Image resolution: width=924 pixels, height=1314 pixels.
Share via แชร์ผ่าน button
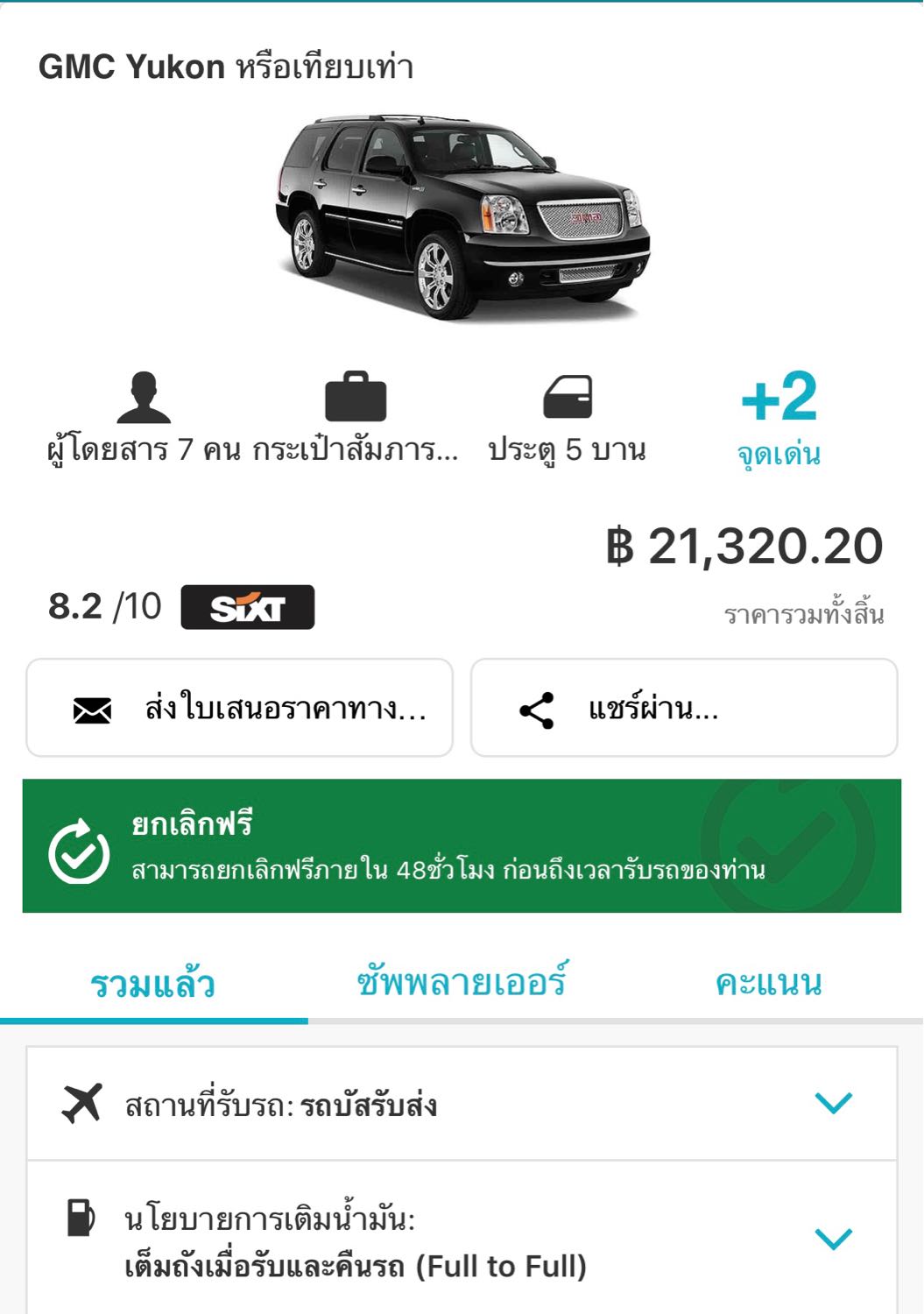684,708
